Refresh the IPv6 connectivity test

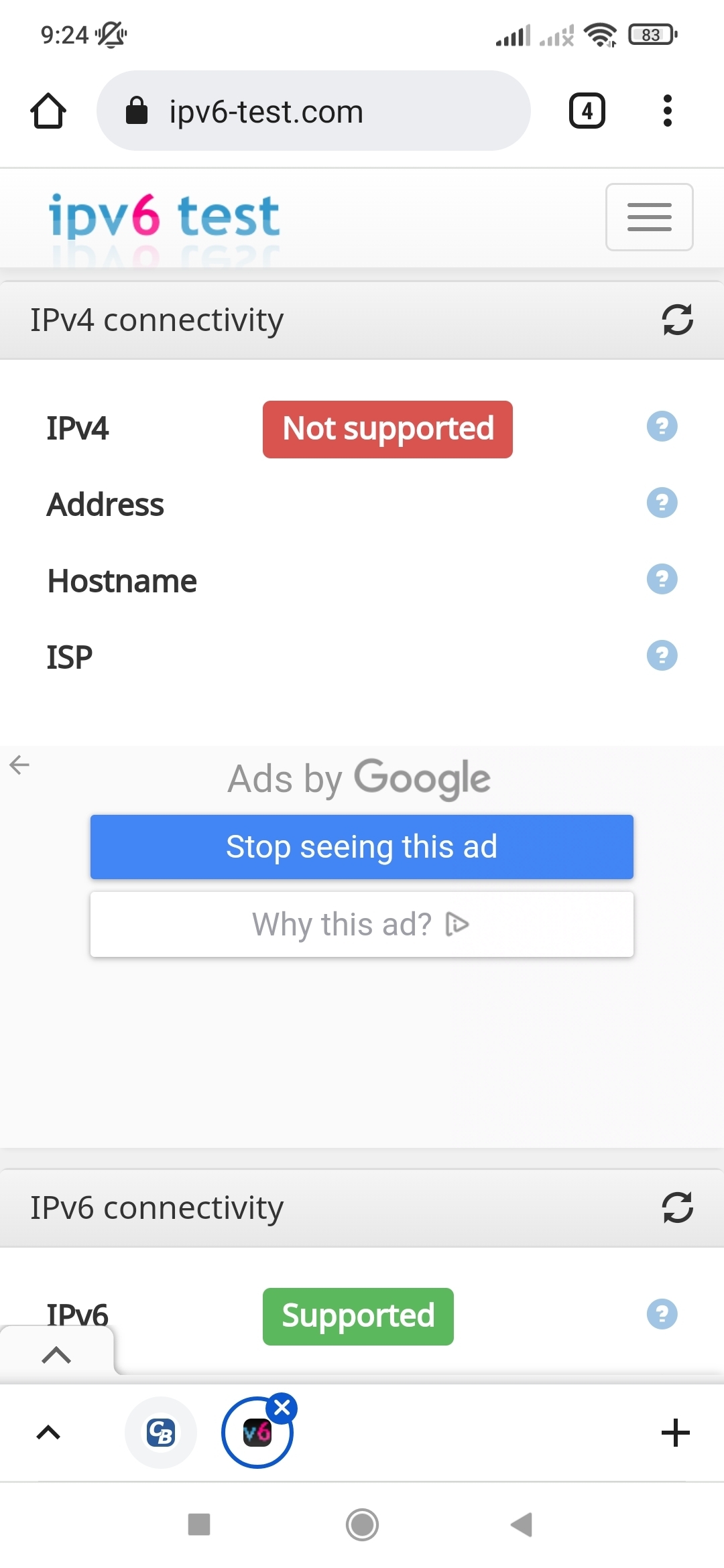(x=677, y=1207)
